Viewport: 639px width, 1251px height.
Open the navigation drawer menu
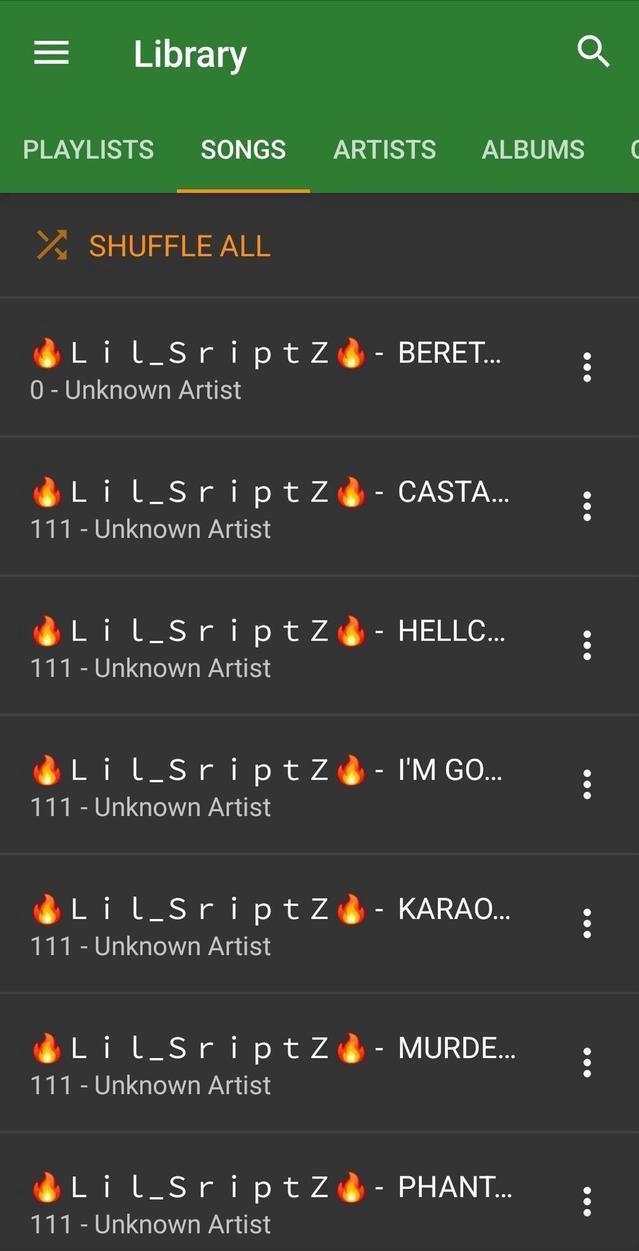pos(52,53)
